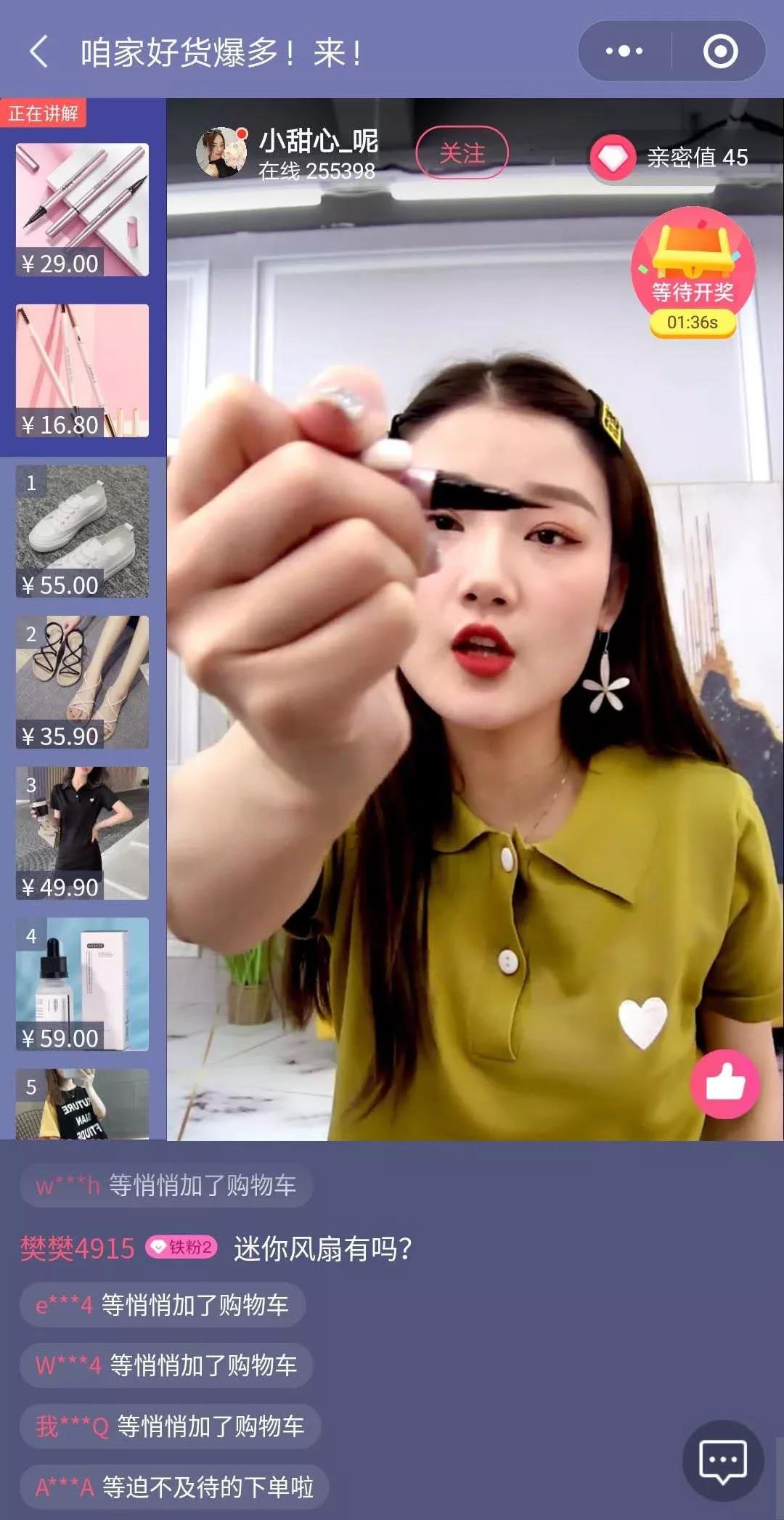Image resolution: width=784 pixels, height=1520 pixels.
Task: Open the serum product priced ¥59.00
Action: [82, 984]
